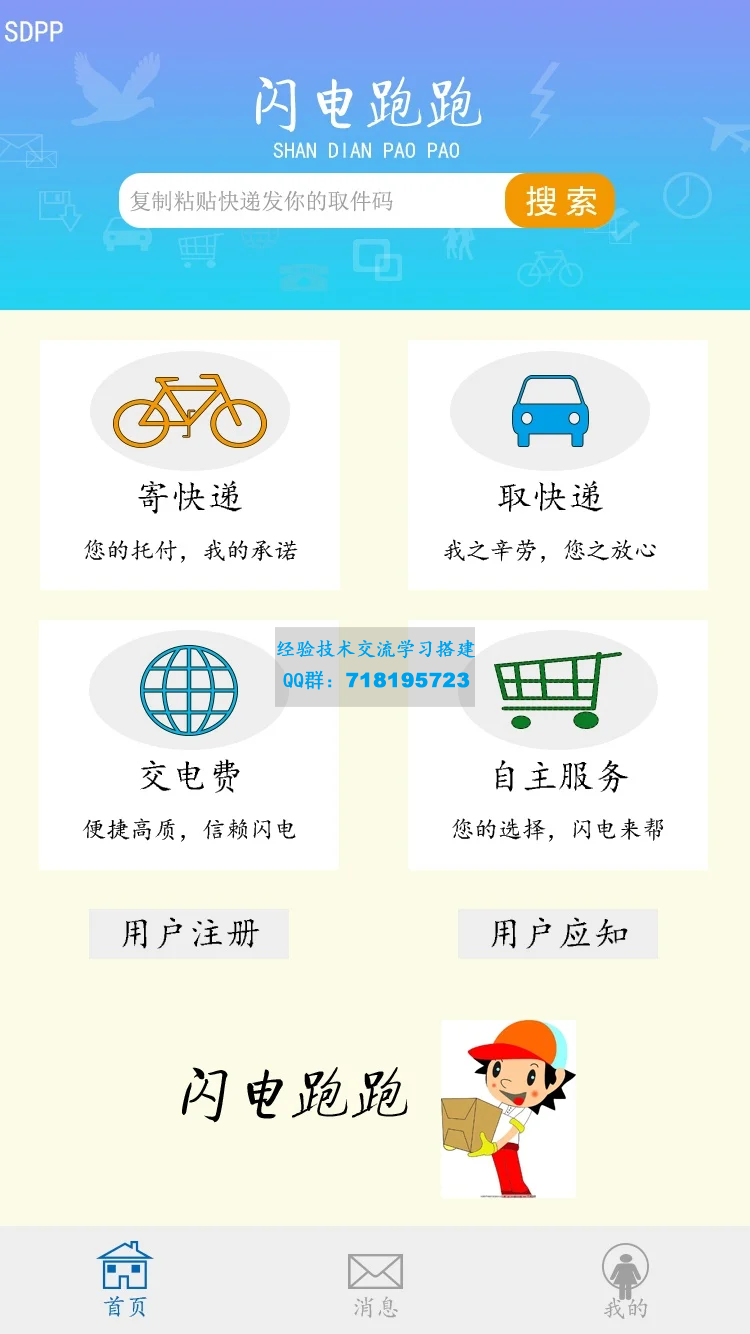Image resolution: width=750 pixels, height=1334 pixels.
Task: Tap the pickup code search field
Action: tap(312, 201)
